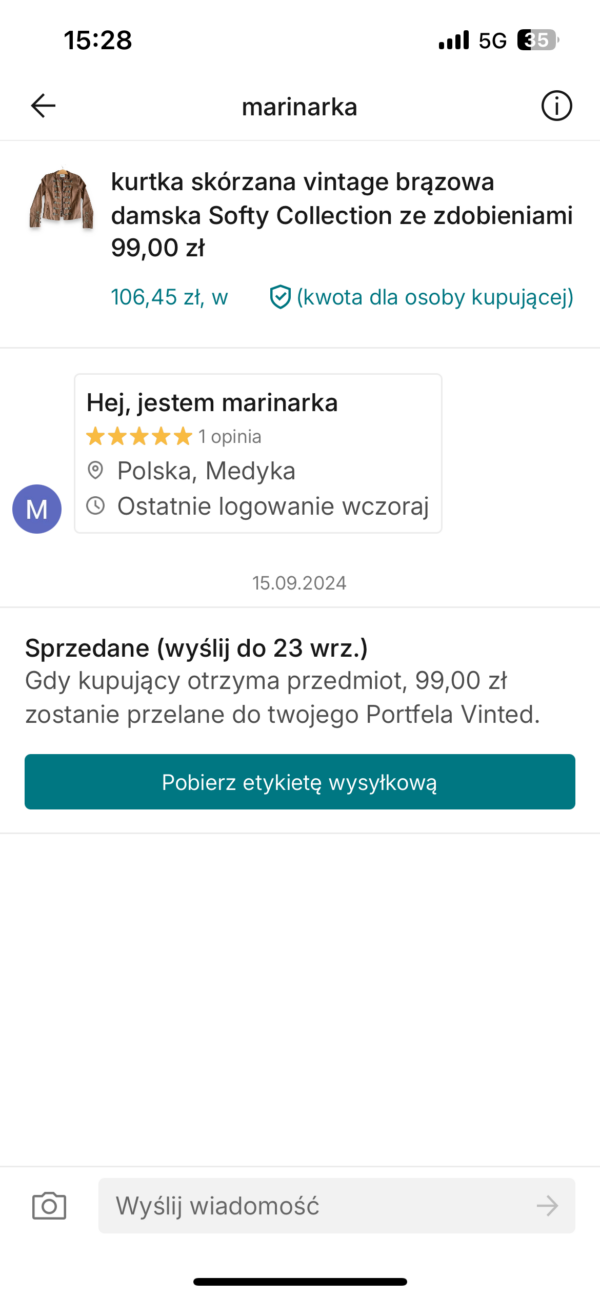The height and width of the screenshot is (1298, 600).
Task: Attach a photo with the camera icon
Action: click(49, 1206)
